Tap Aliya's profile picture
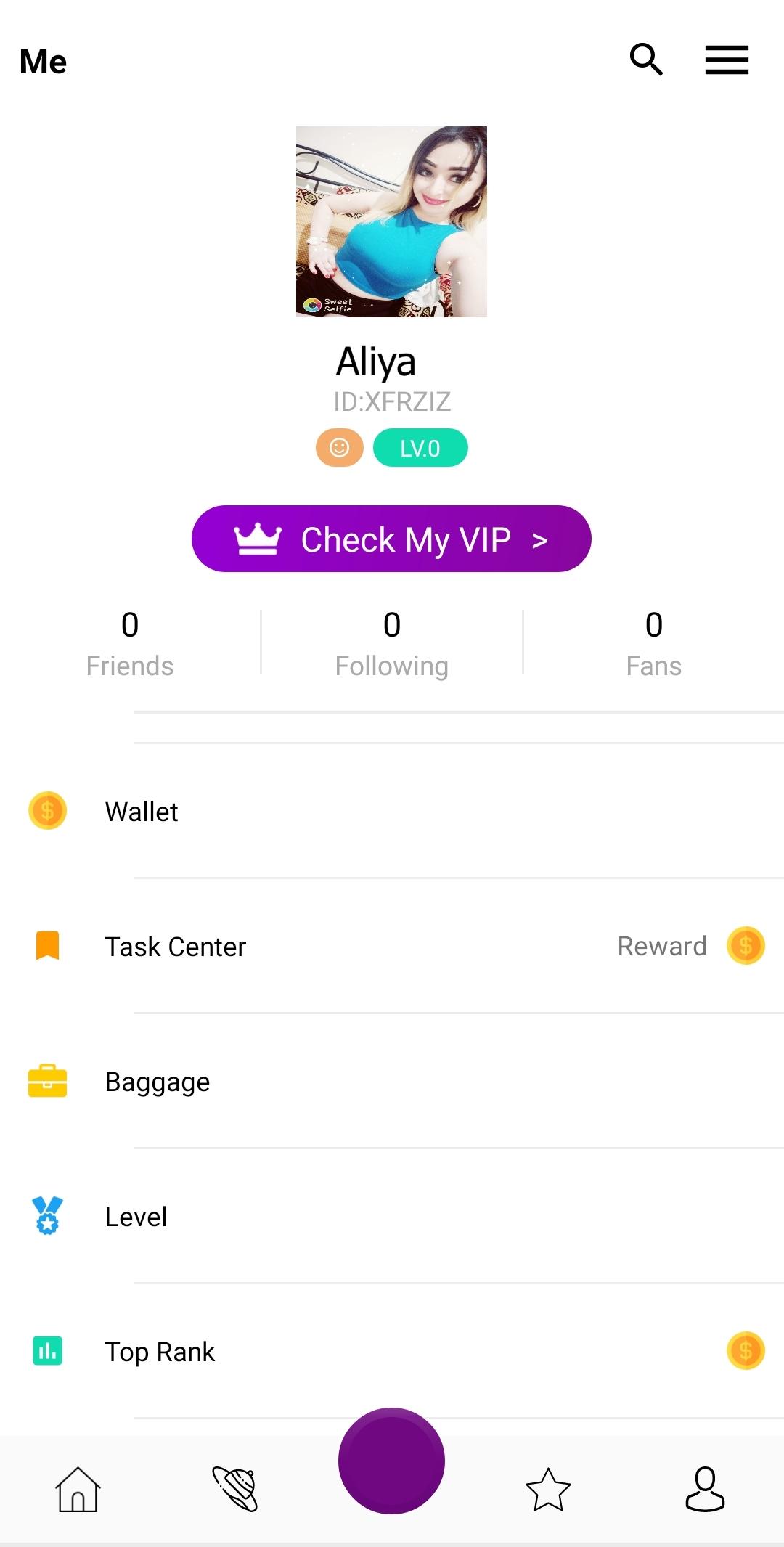 (x=391, y=221)
